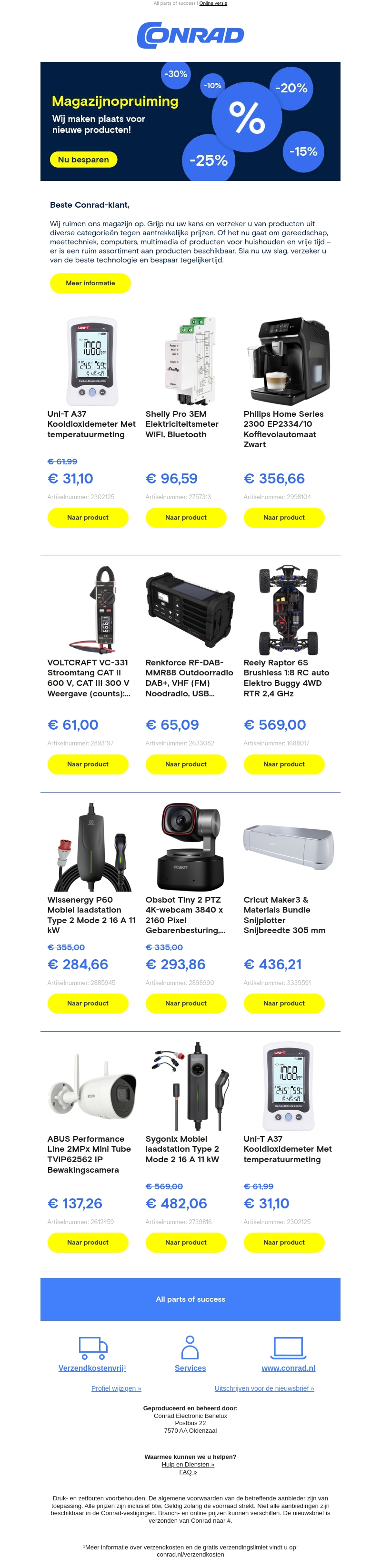
Task: Open Cricut Maker3 Naar product button
Action: pos(284,1003)
